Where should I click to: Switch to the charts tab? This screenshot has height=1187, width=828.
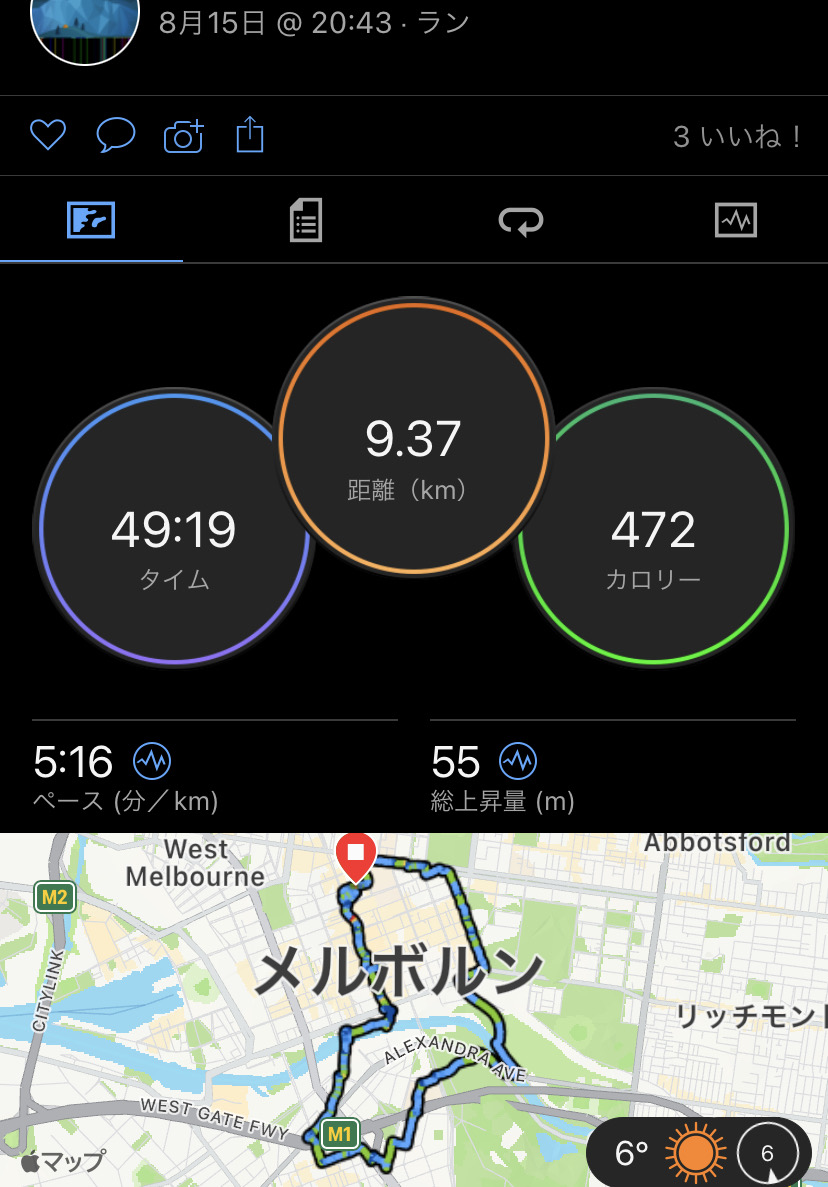736,219
